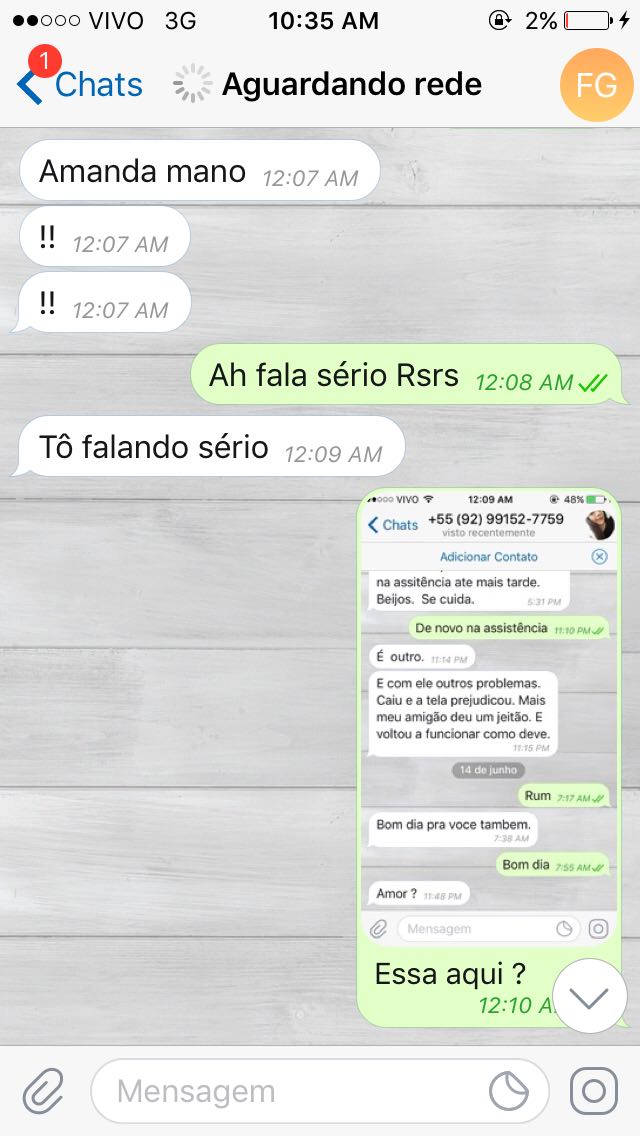This screenshot has width=640, height=1136.
Task: Open the camera icon beside the message field
Action: click(594, 1091)
